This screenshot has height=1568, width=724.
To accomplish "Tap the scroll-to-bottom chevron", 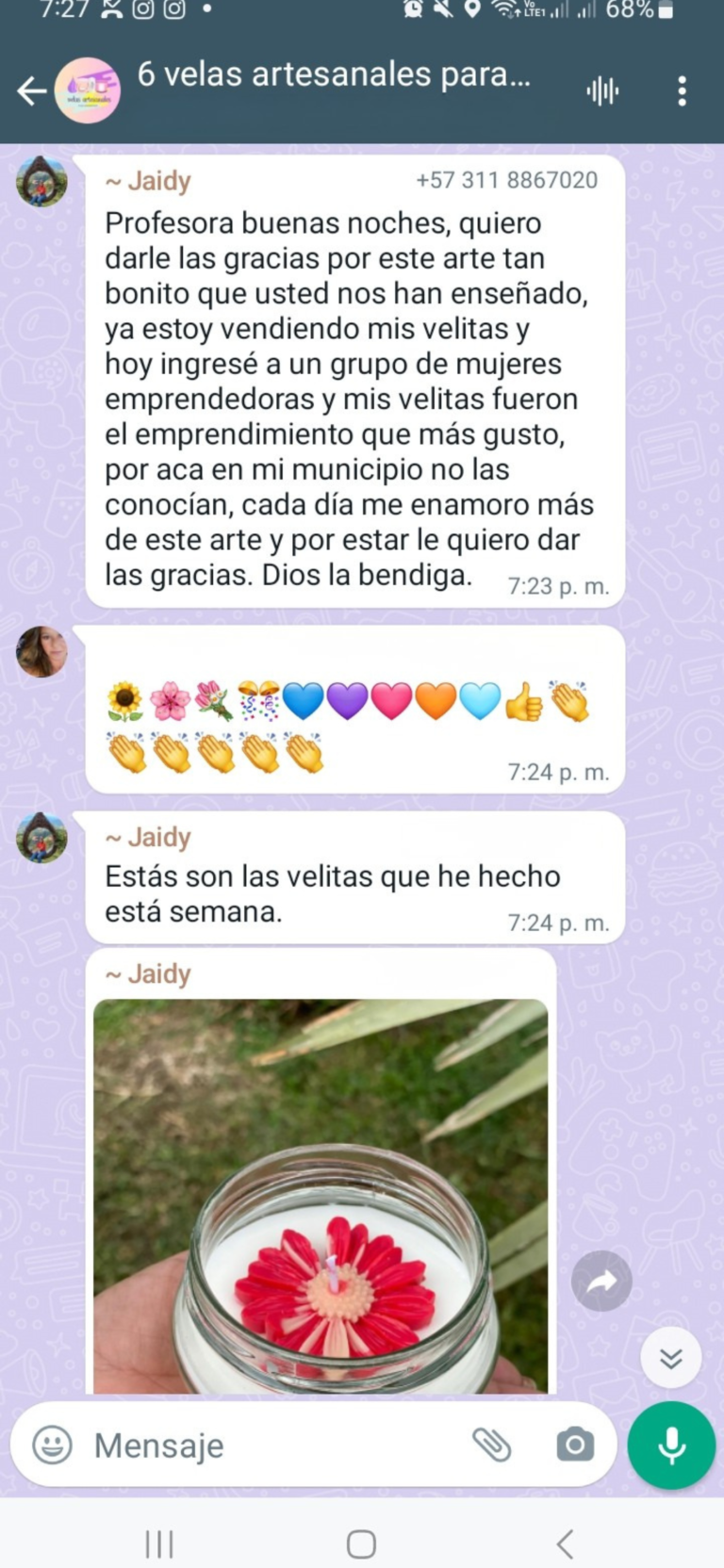I will click(670, 1357).
